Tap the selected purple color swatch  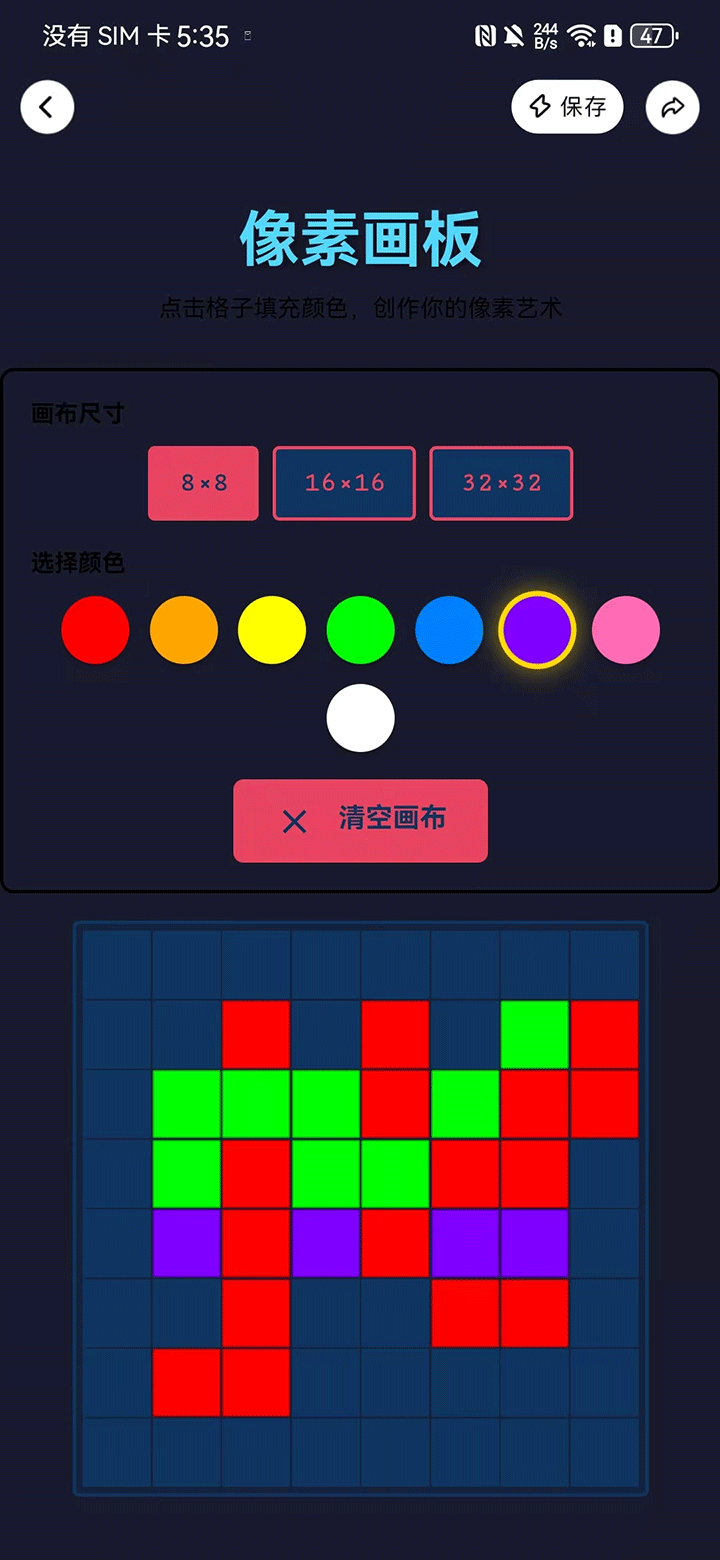pyautogui.click(x=537, y=630)
